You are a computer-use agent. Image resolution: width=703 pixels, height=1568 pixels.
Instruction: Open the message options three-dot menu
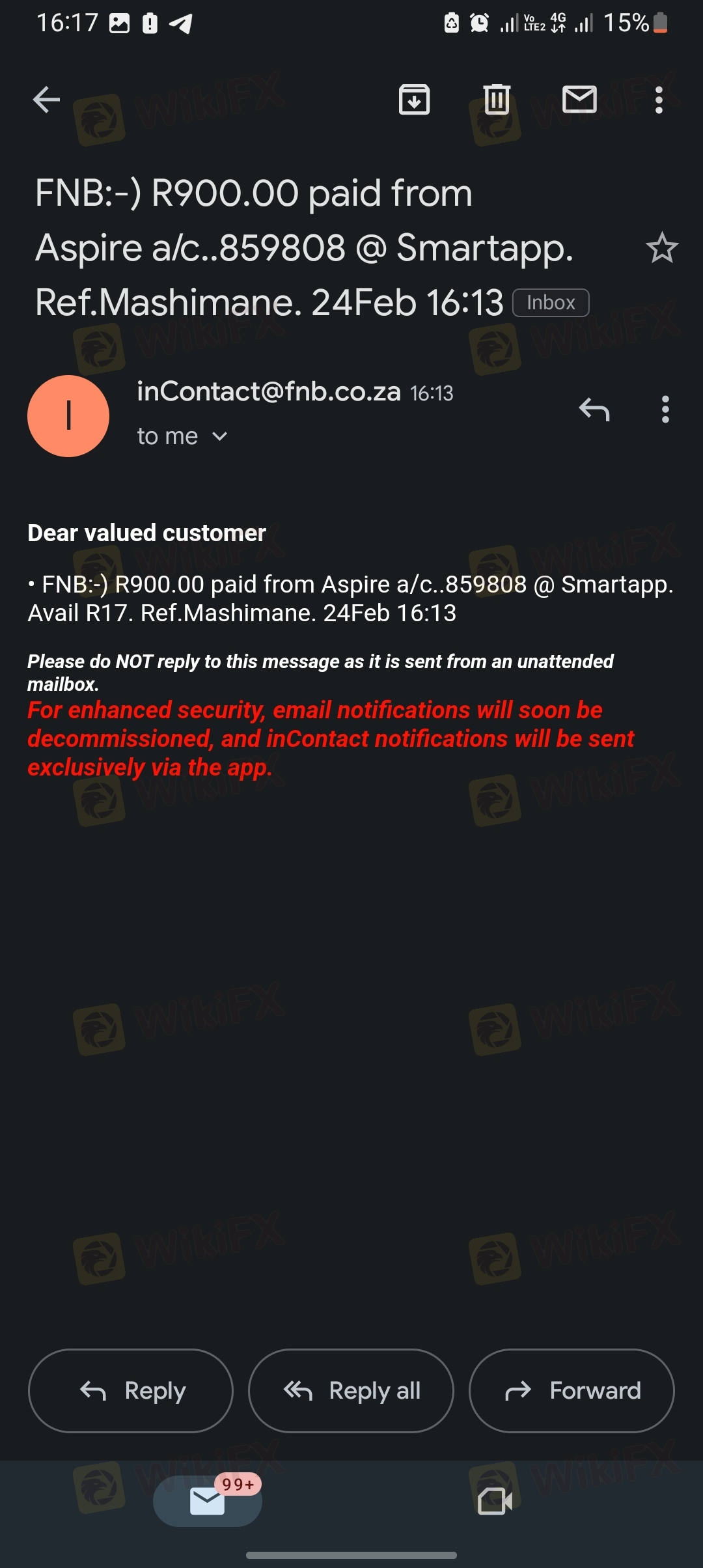pos(665,410)
